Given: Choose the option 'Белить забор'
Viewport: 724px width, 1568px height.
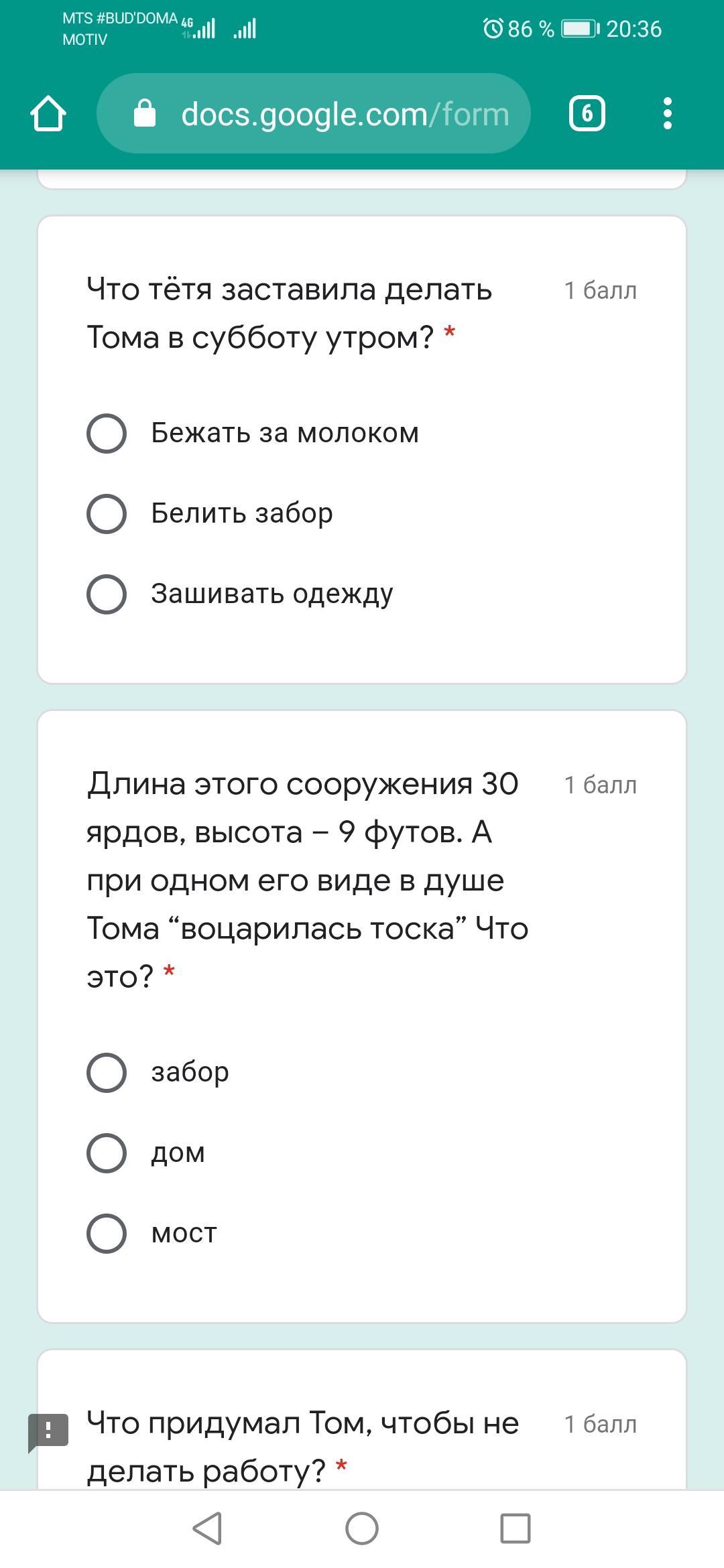Looking at the screenshot, I should pyautogui.click(x=107, y=514).
